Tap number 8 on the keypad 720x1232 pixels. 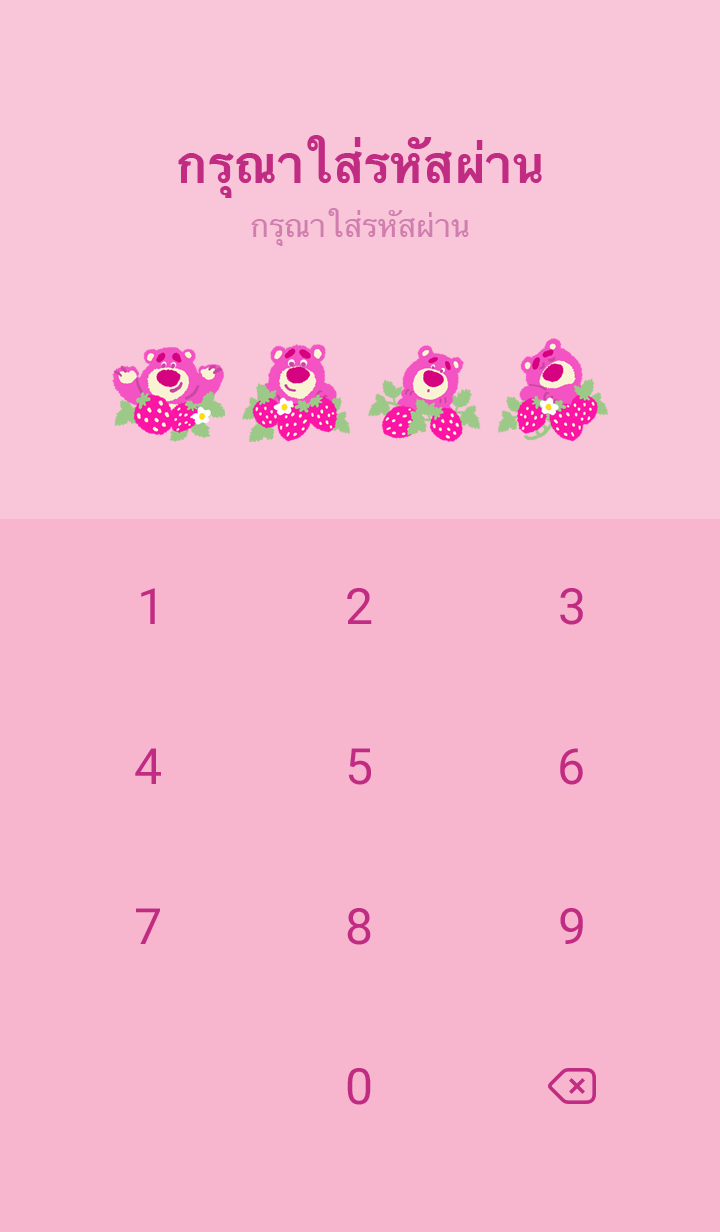(359, 927)
